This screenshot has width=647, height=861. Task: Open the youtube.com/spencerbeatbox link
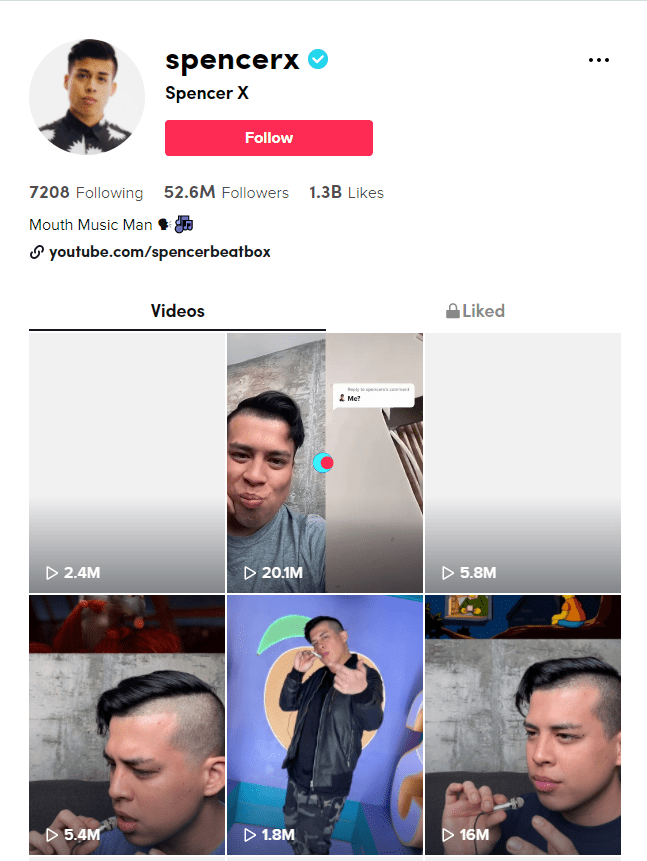point(159,252)
